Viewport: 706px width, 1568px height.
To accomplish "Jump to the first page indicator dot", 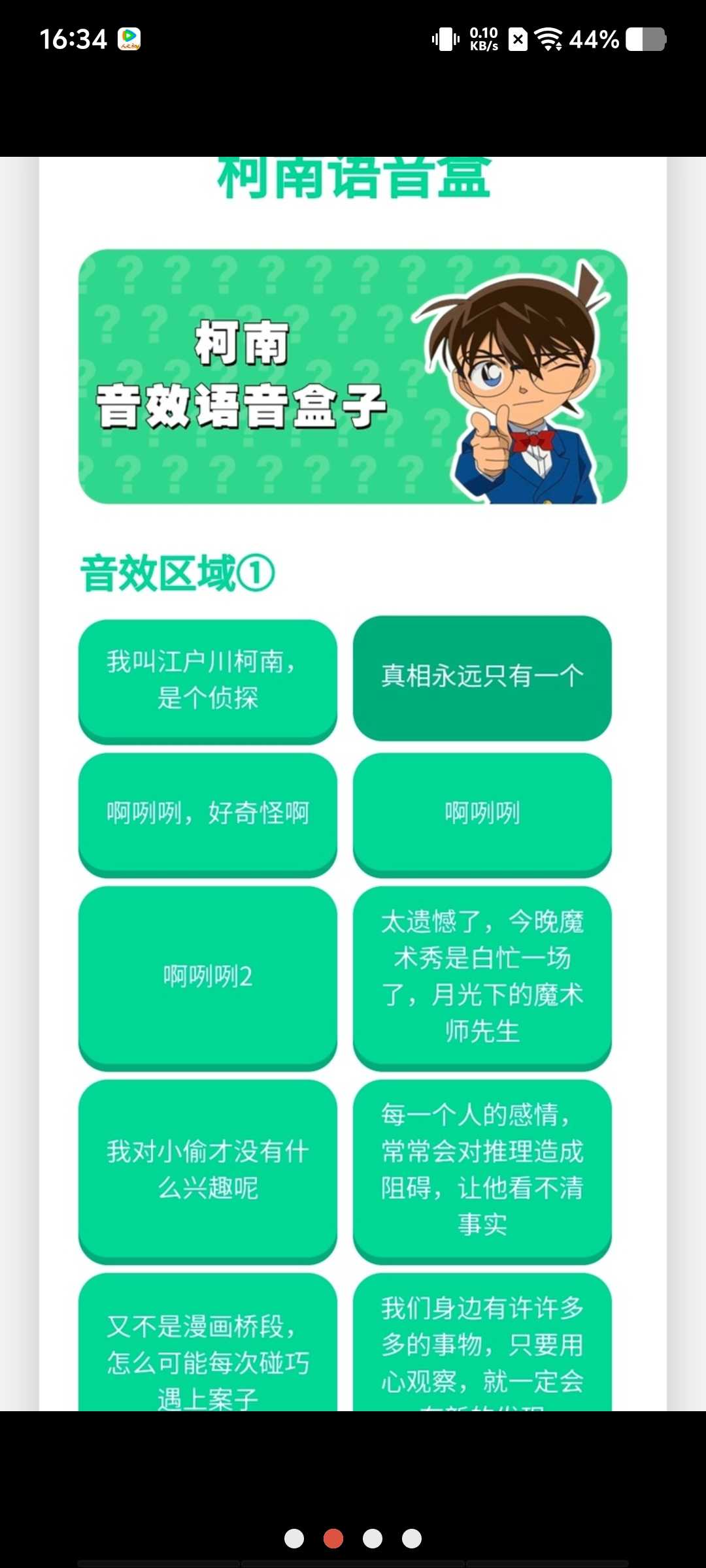I will [294, 1539].
